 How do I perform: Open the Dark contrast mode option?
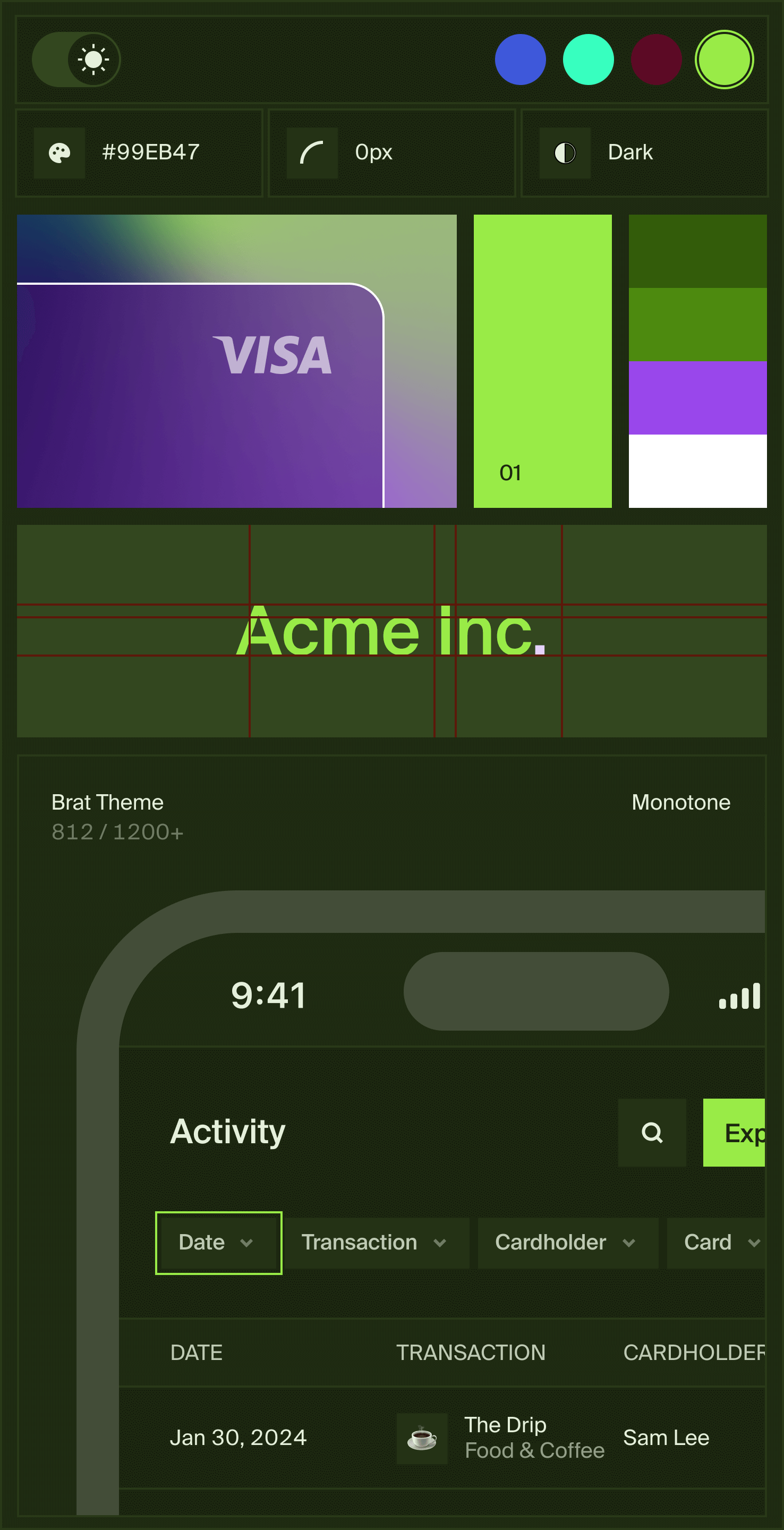pyautogui.click(x=644, y=152)
